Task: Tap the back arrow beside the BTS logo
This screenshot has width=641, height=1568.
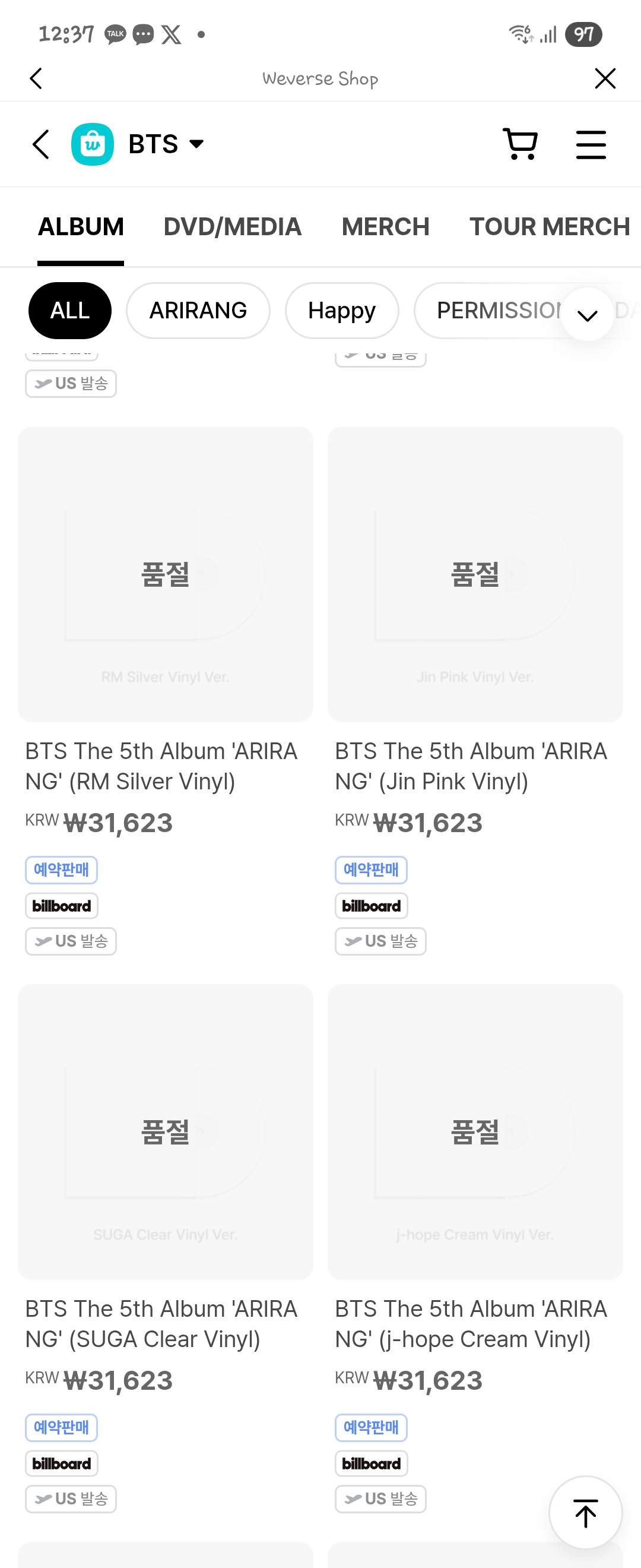Action: [x=41, y=144]
